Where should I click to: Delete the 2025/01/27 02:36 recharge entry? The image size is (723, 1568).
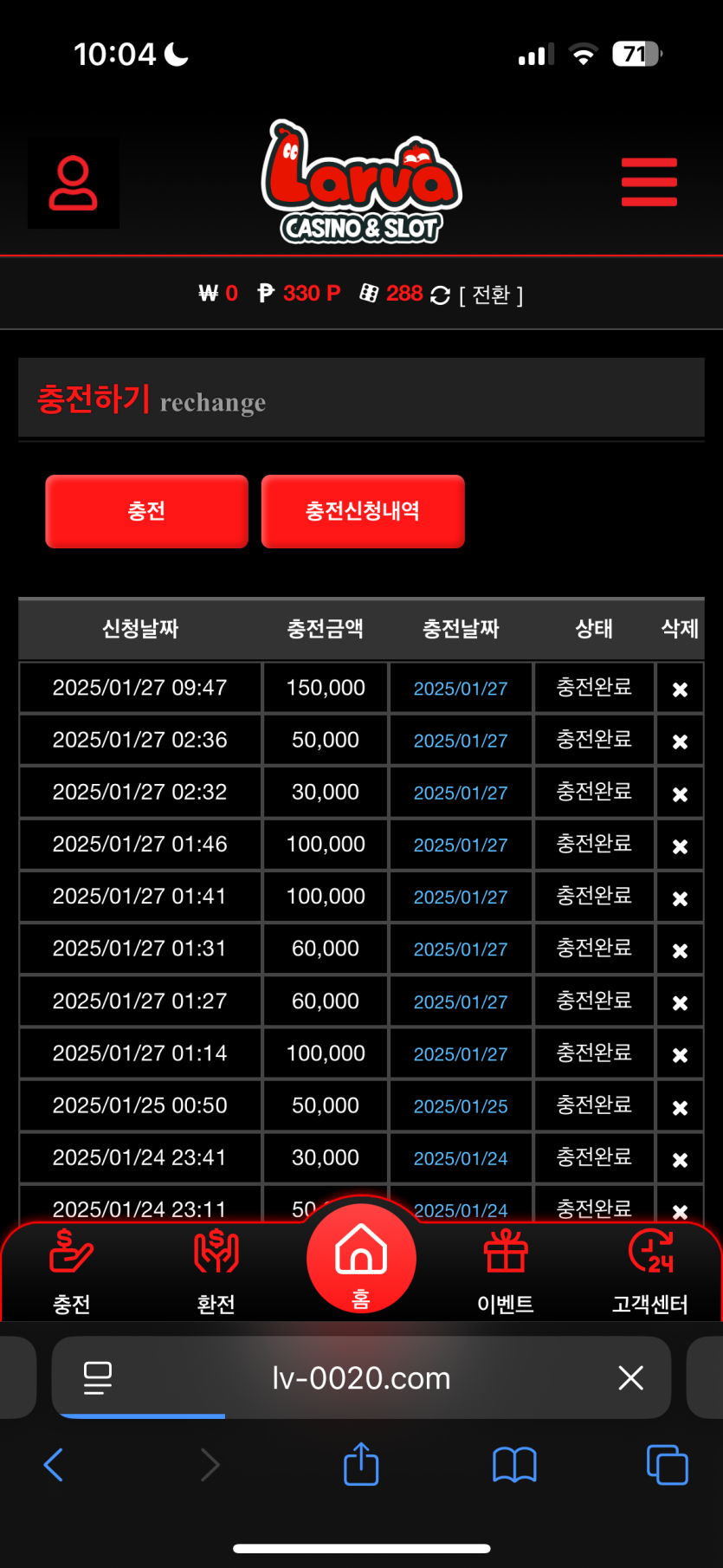click(x=680, y=742)
